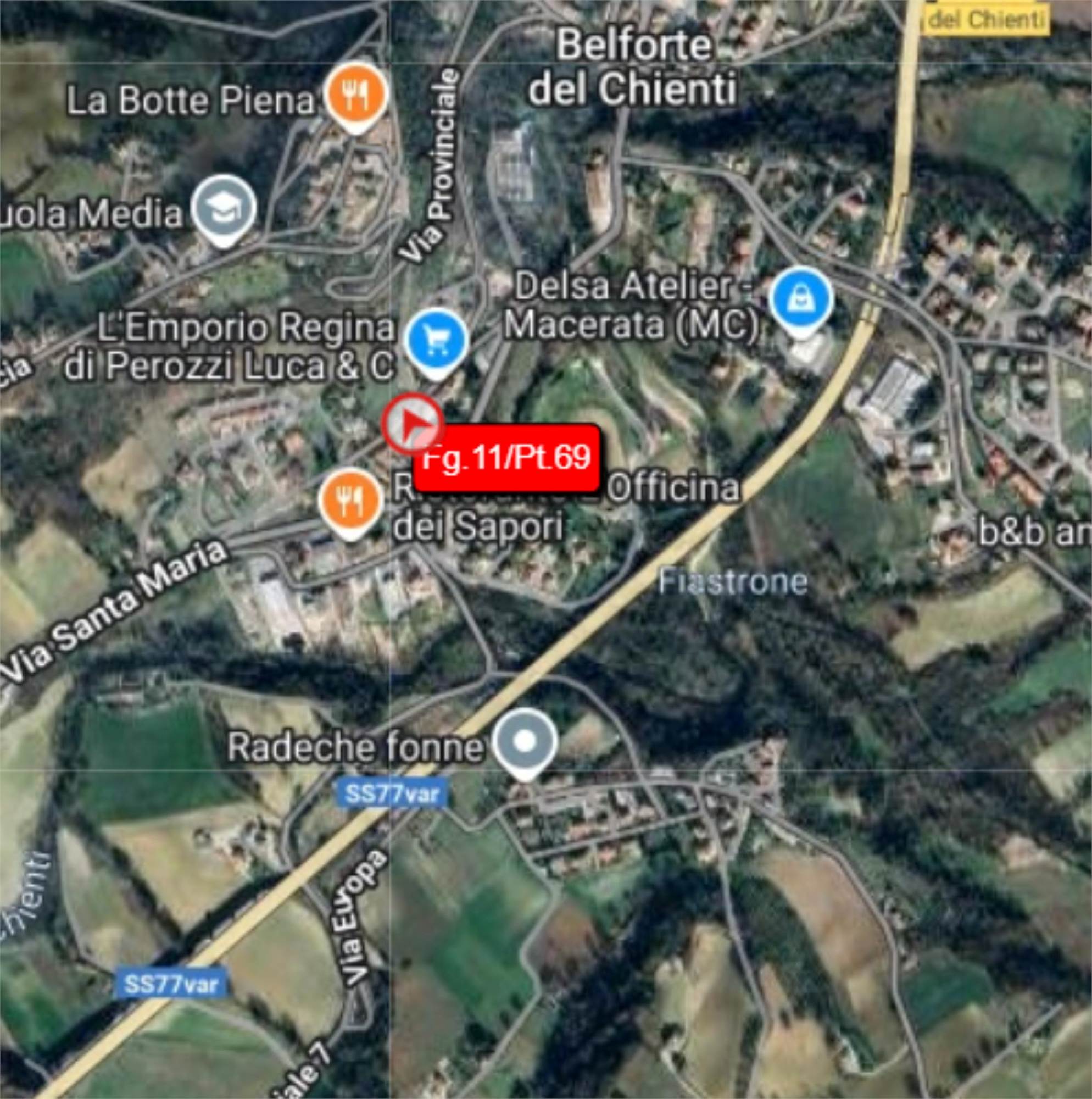Select the Scuola Media school marker

pyautogui.click(x=224, y=209)
